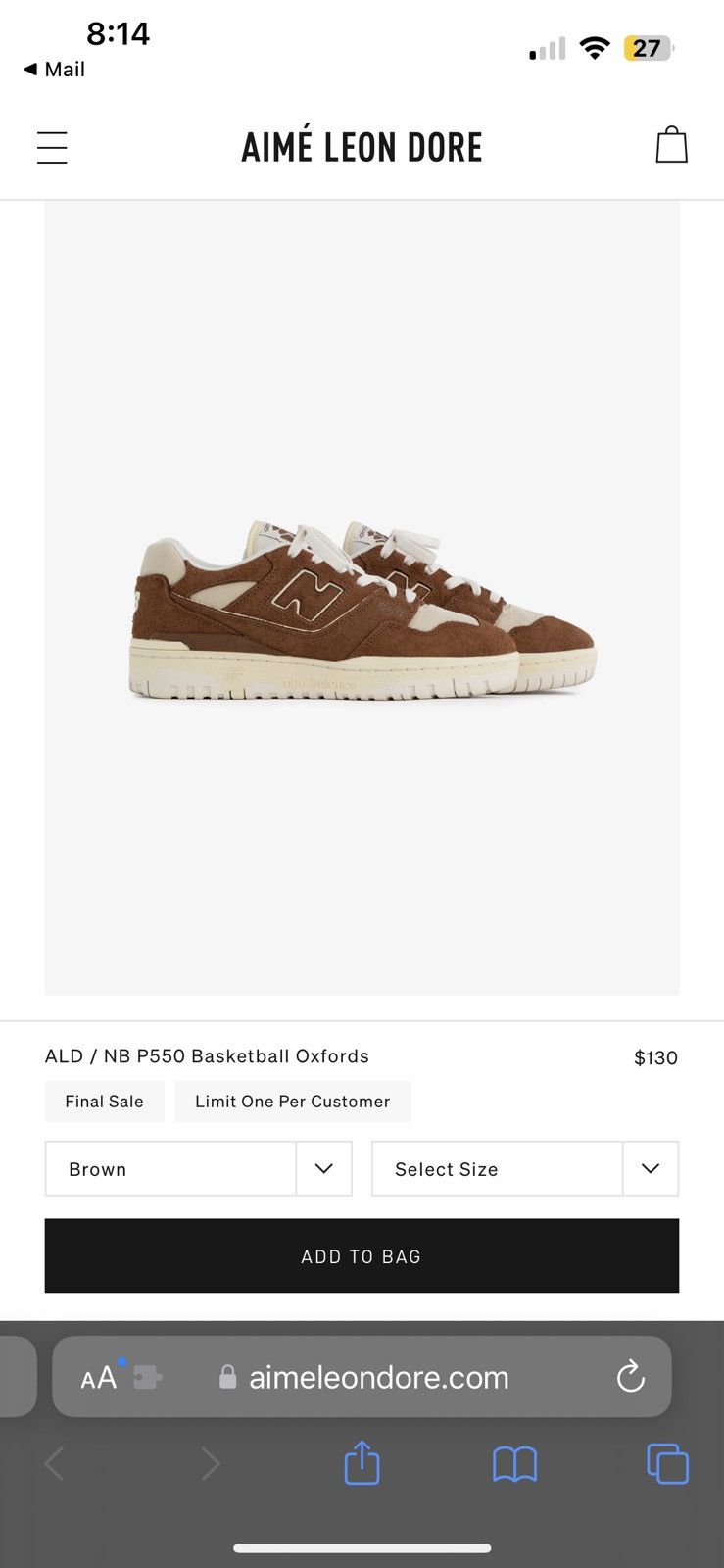
Task: Go to Aimé Leon Dore homepage
Action: click(x=362, y=147)
